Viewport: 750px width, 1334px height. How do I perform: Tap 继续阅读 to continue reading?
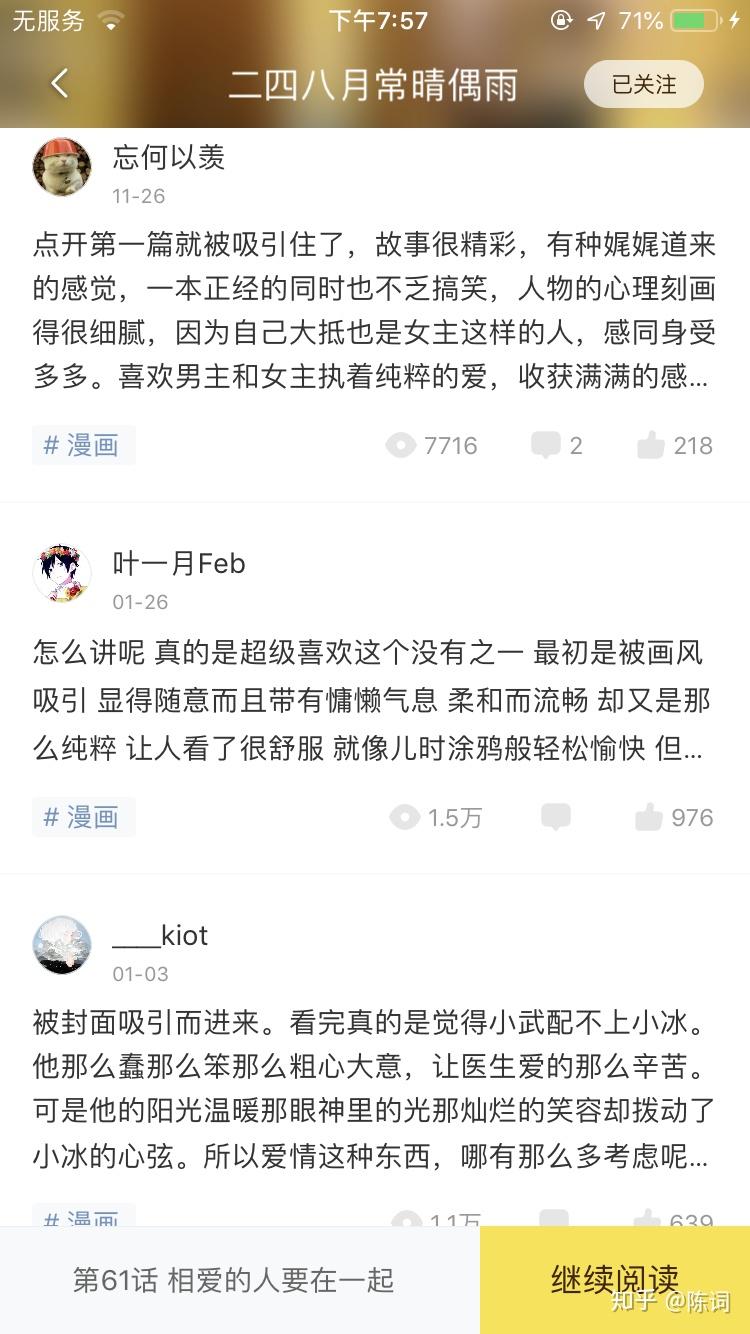614,1279
